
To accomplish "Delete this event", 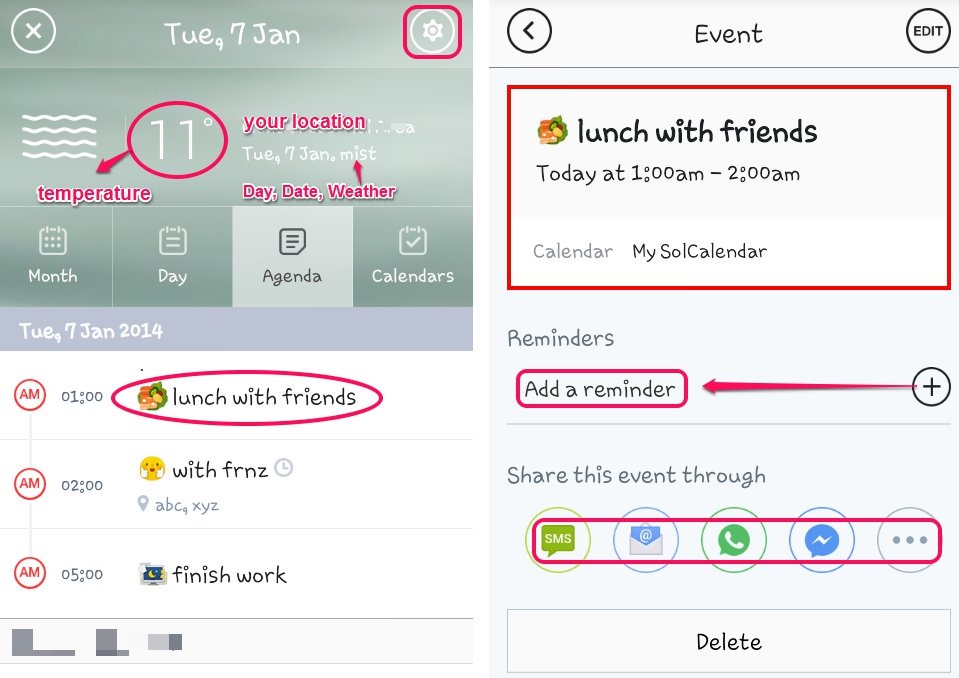I will (728, 641).
